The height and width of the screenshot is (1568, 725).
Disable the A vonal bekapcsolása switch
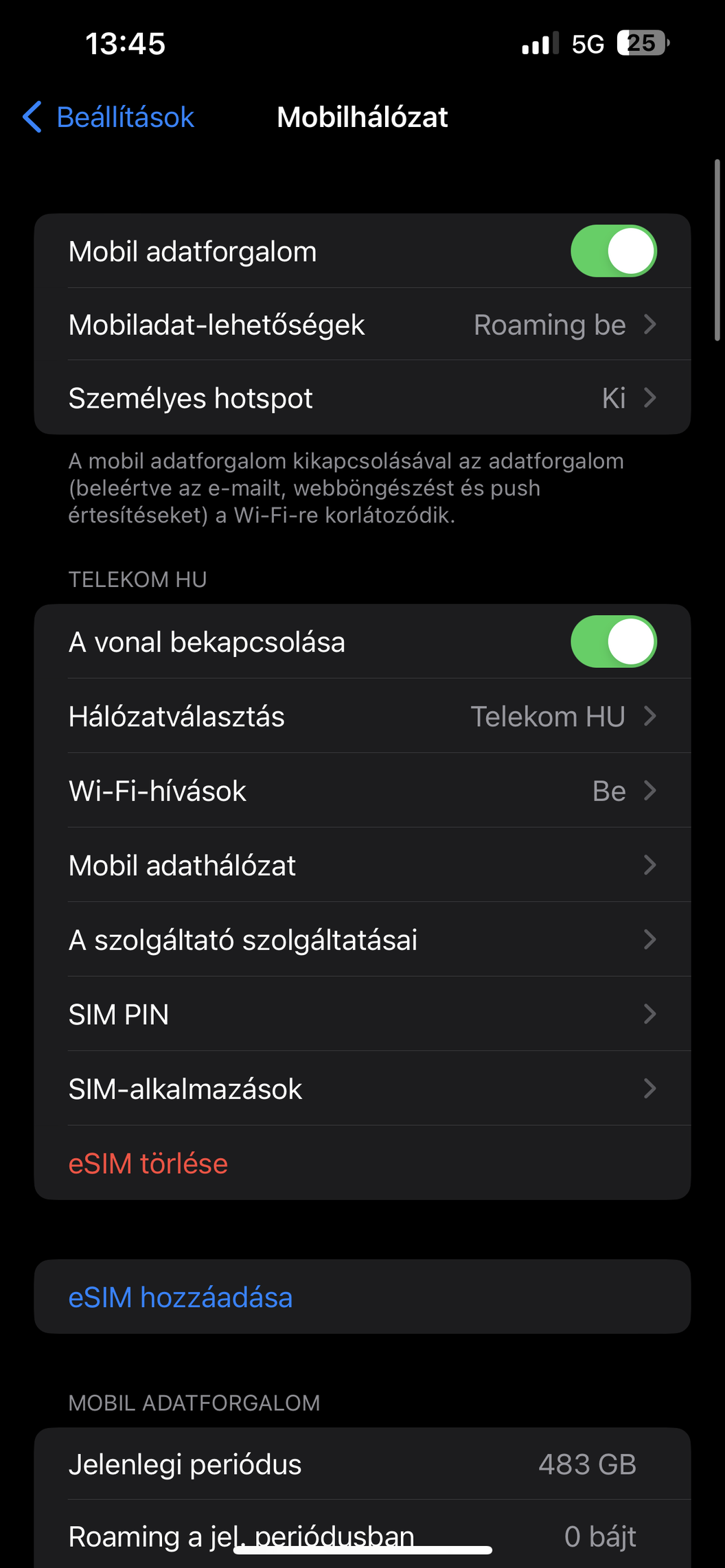[614, 642]
